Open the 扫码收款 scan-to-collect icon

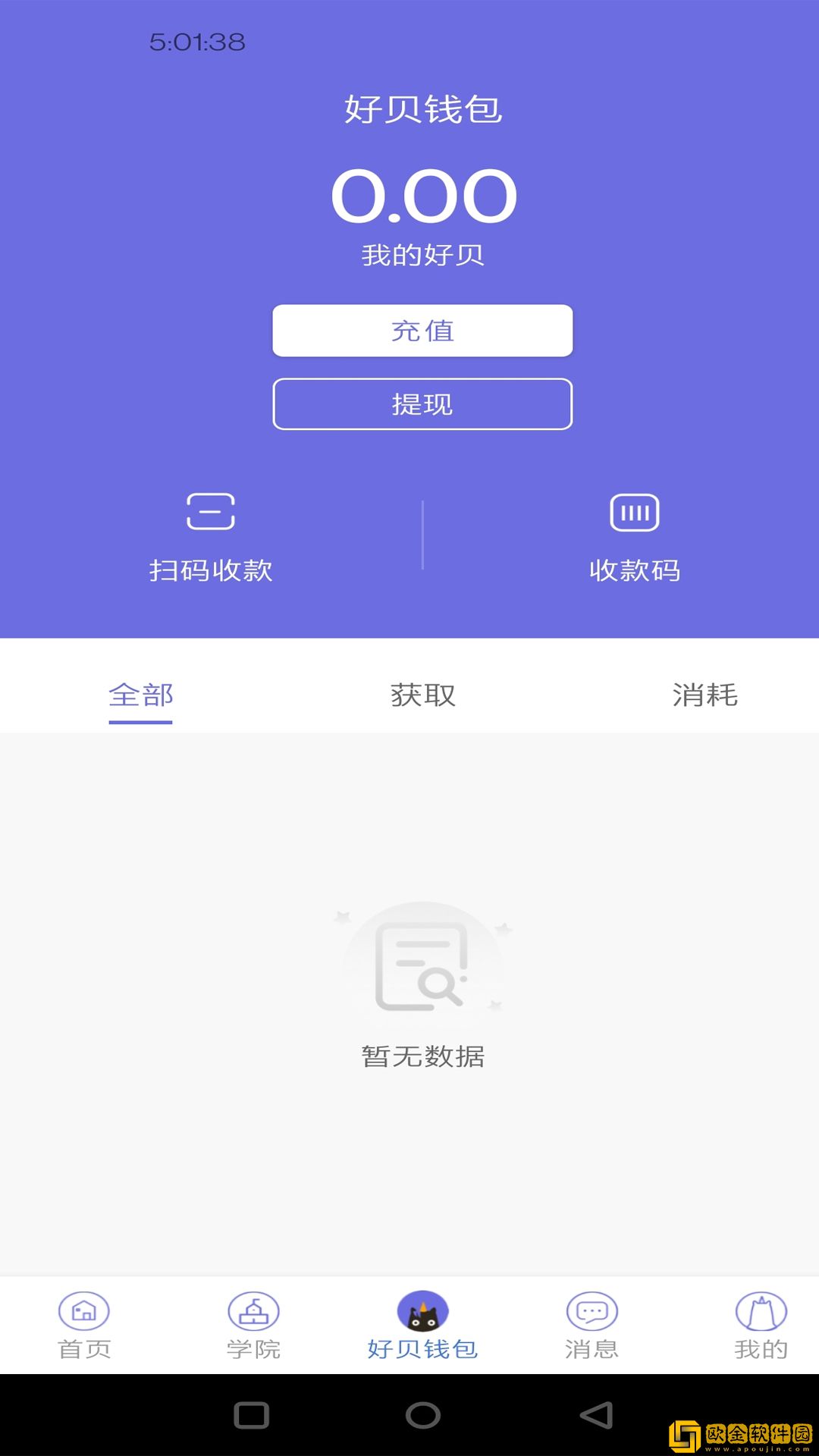click(x=212, y=512)
